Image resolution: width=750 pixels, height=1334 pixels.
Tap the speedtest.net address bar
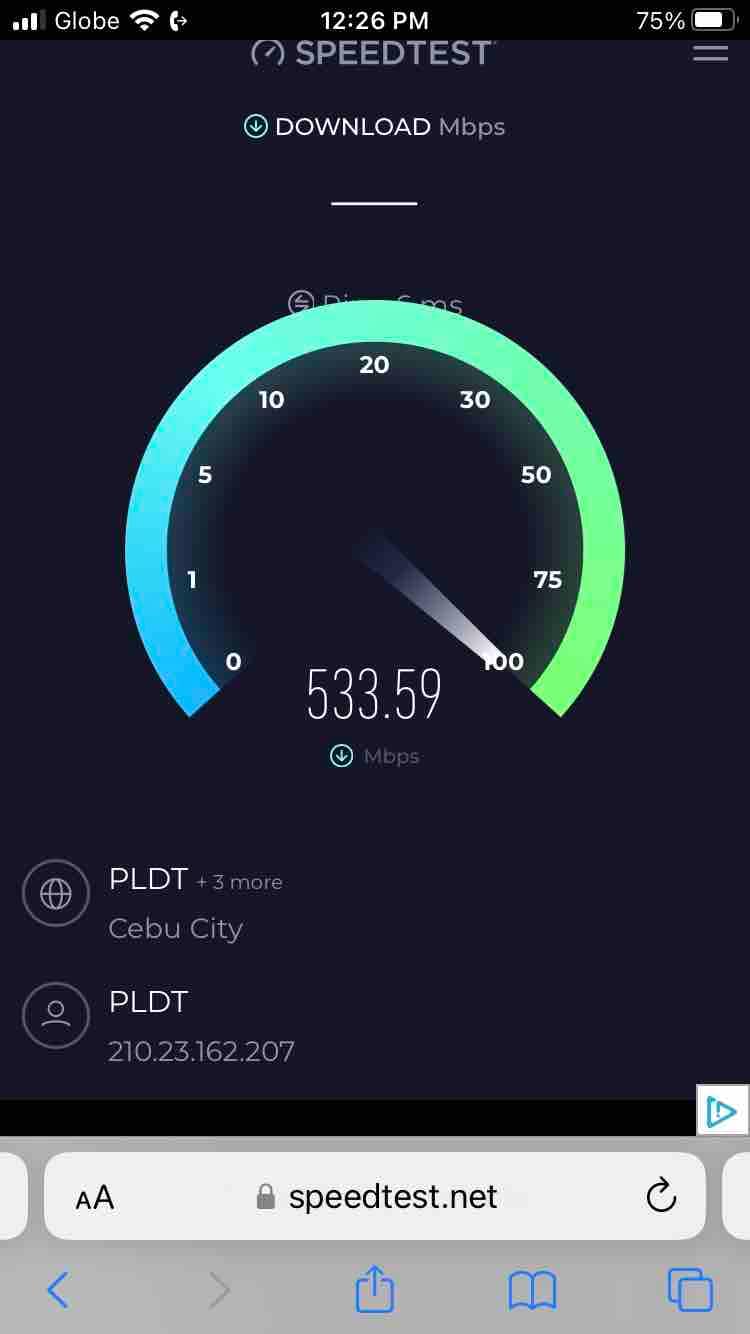coord(392,1197)
